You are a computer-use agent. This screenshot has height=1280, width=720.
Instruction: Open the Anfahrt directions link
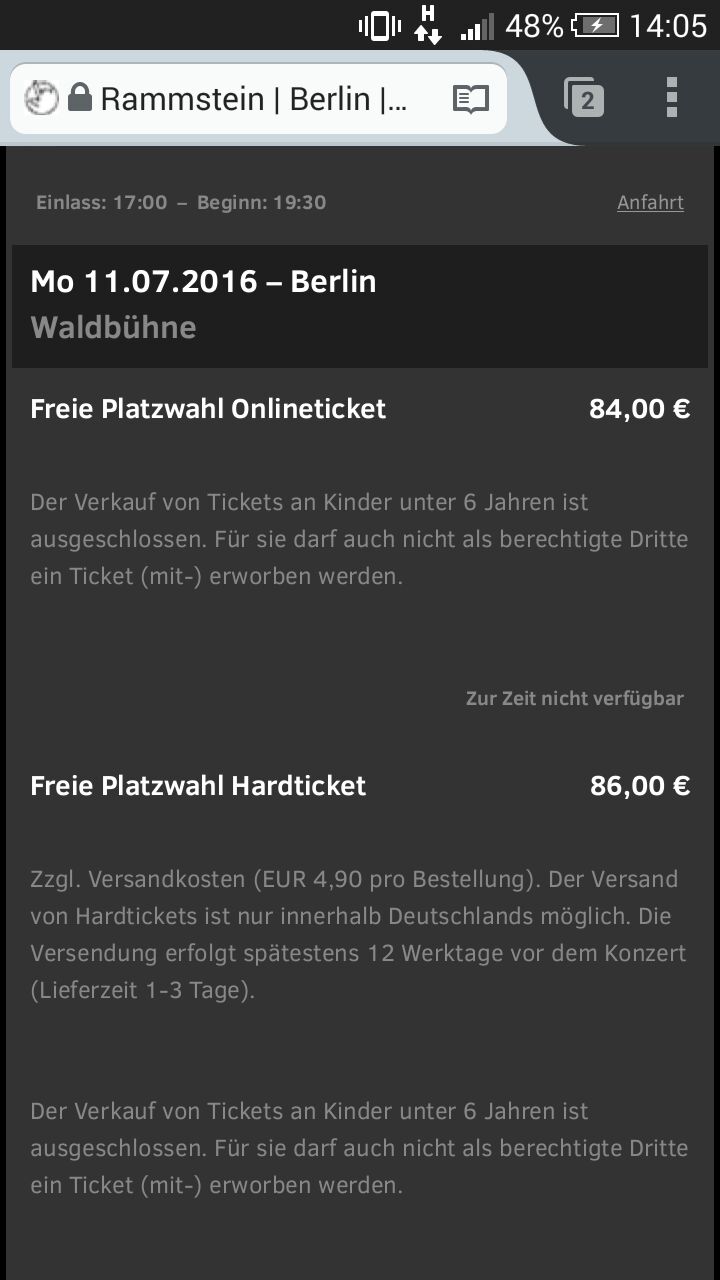[x=650, y=202]
